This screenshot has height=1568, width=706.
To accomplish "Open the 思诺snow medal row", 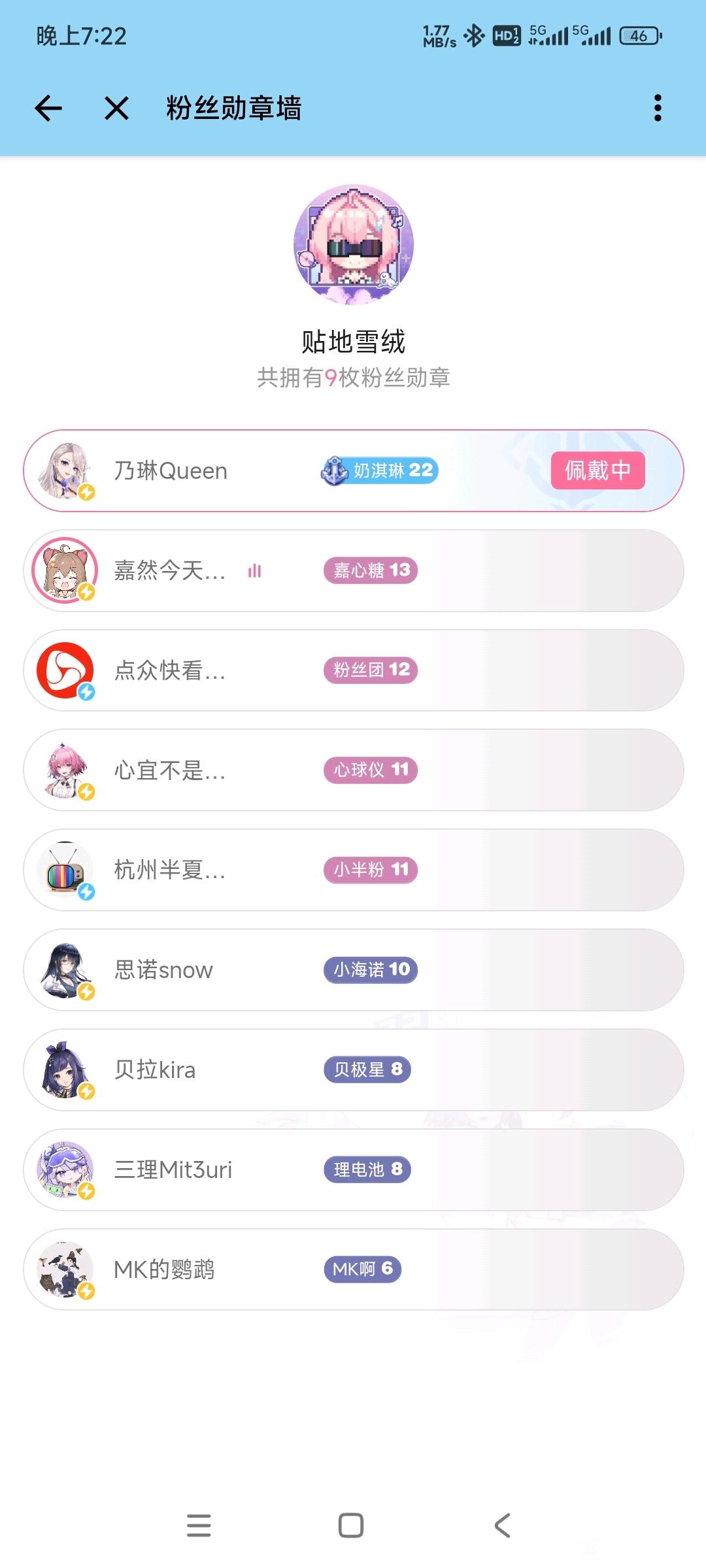I will (x=353, y=970).
